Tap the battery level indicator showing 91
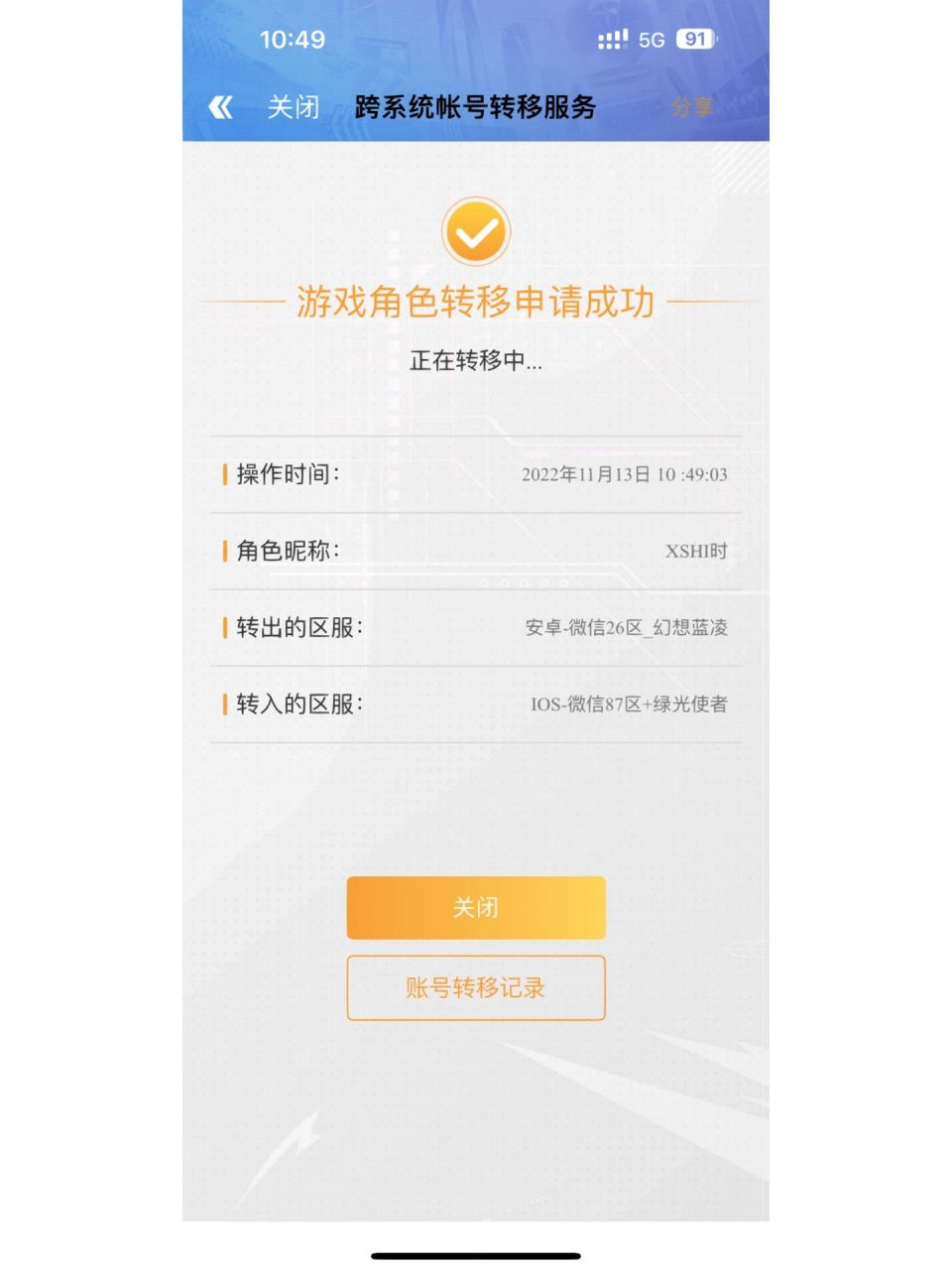Viewport: 952px width, 1270px height. click(x=695, y=40)
